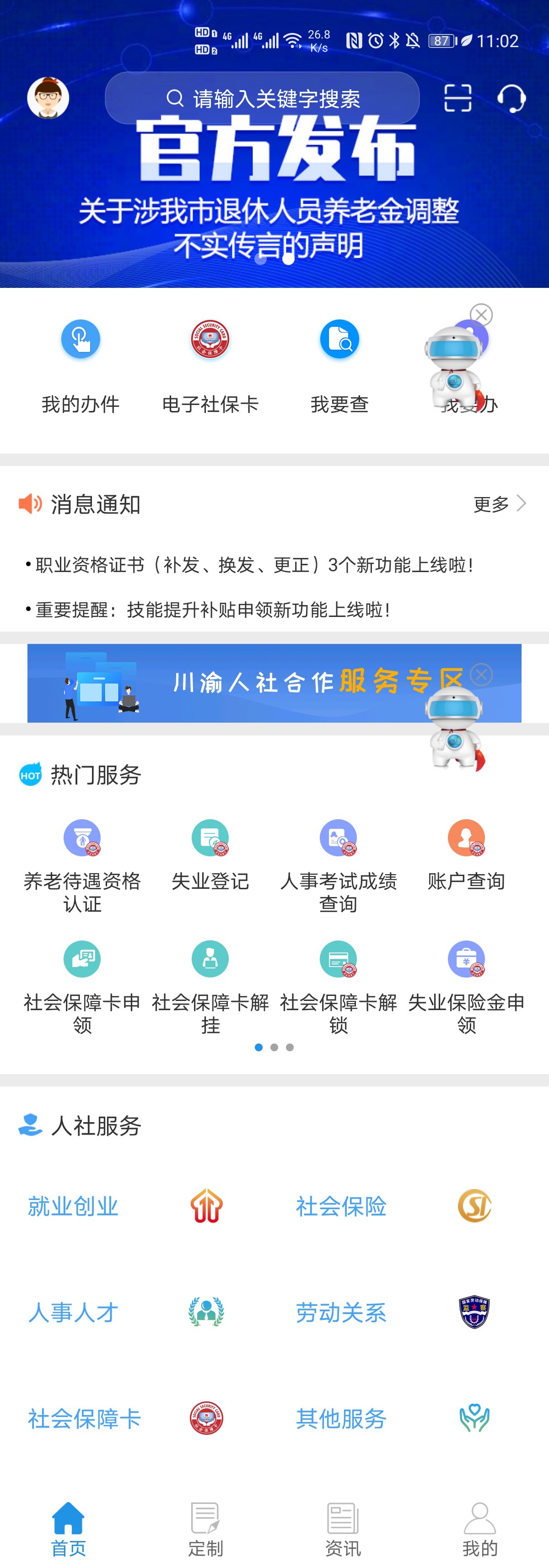
Task: Open 养老待遇资格认证 service
Action: [x=82, y=865]
